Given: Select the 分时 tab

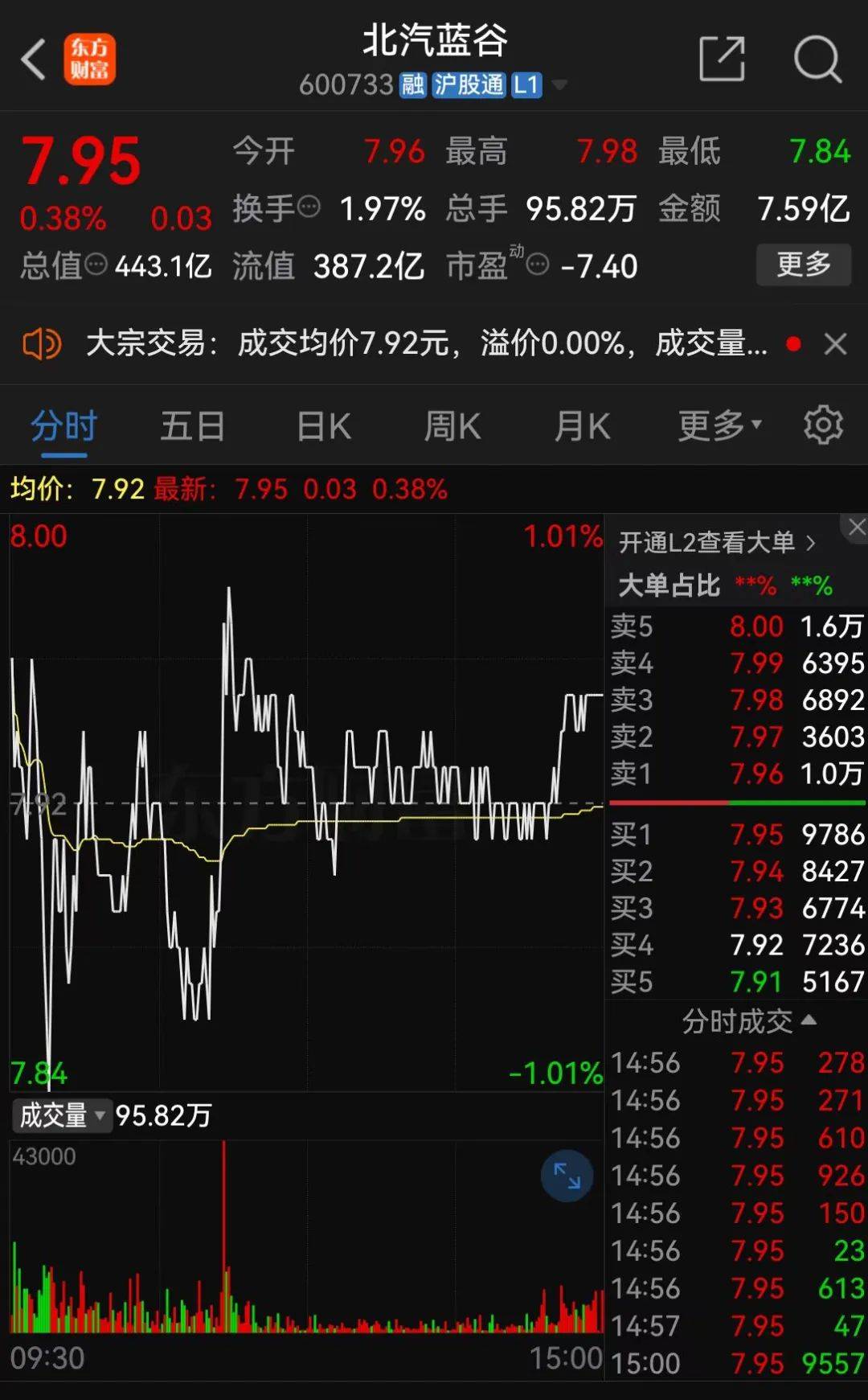Looking at the screenshot, I should coord(63,425).
